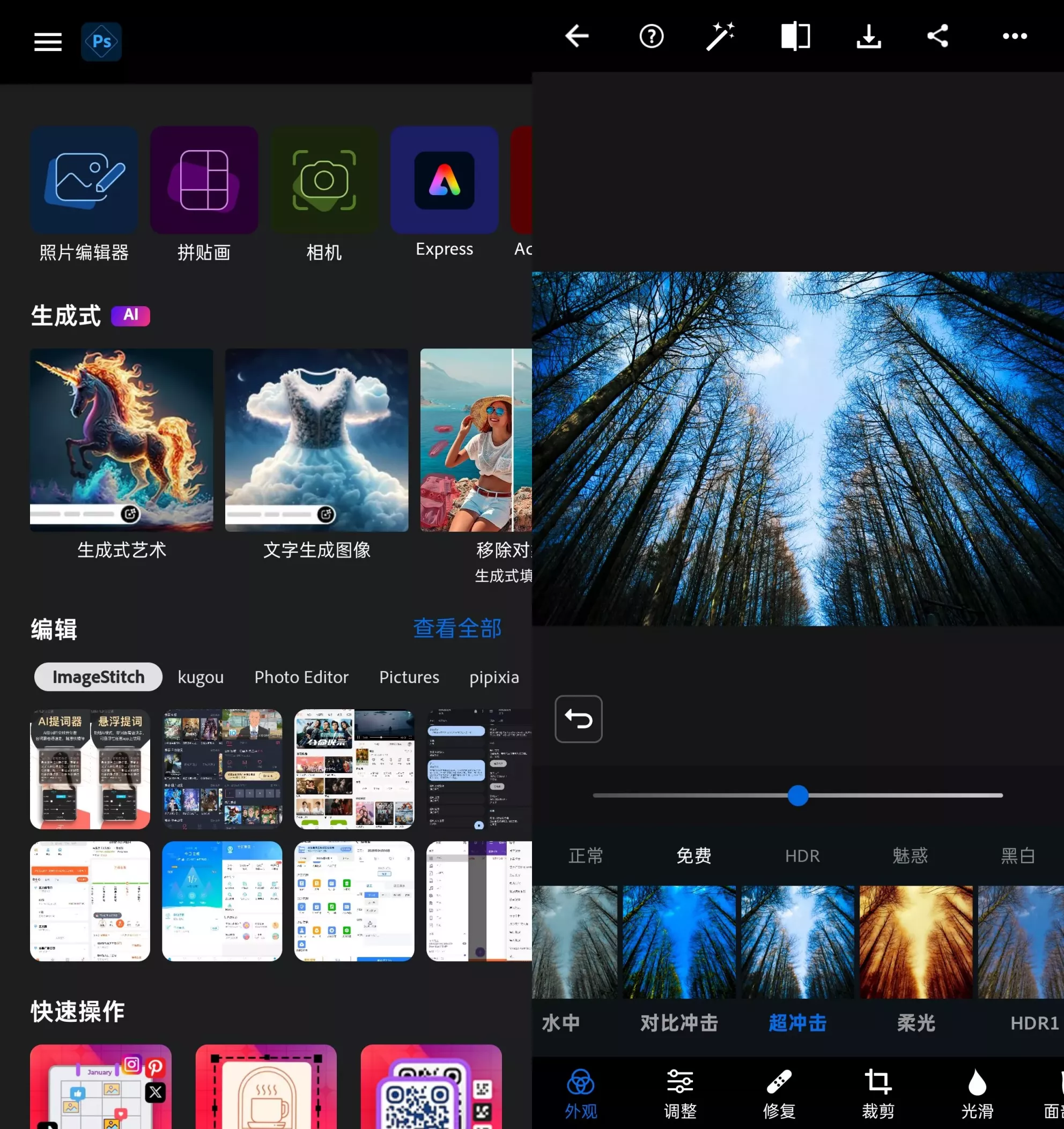Go back with the arrow icon

577,36
